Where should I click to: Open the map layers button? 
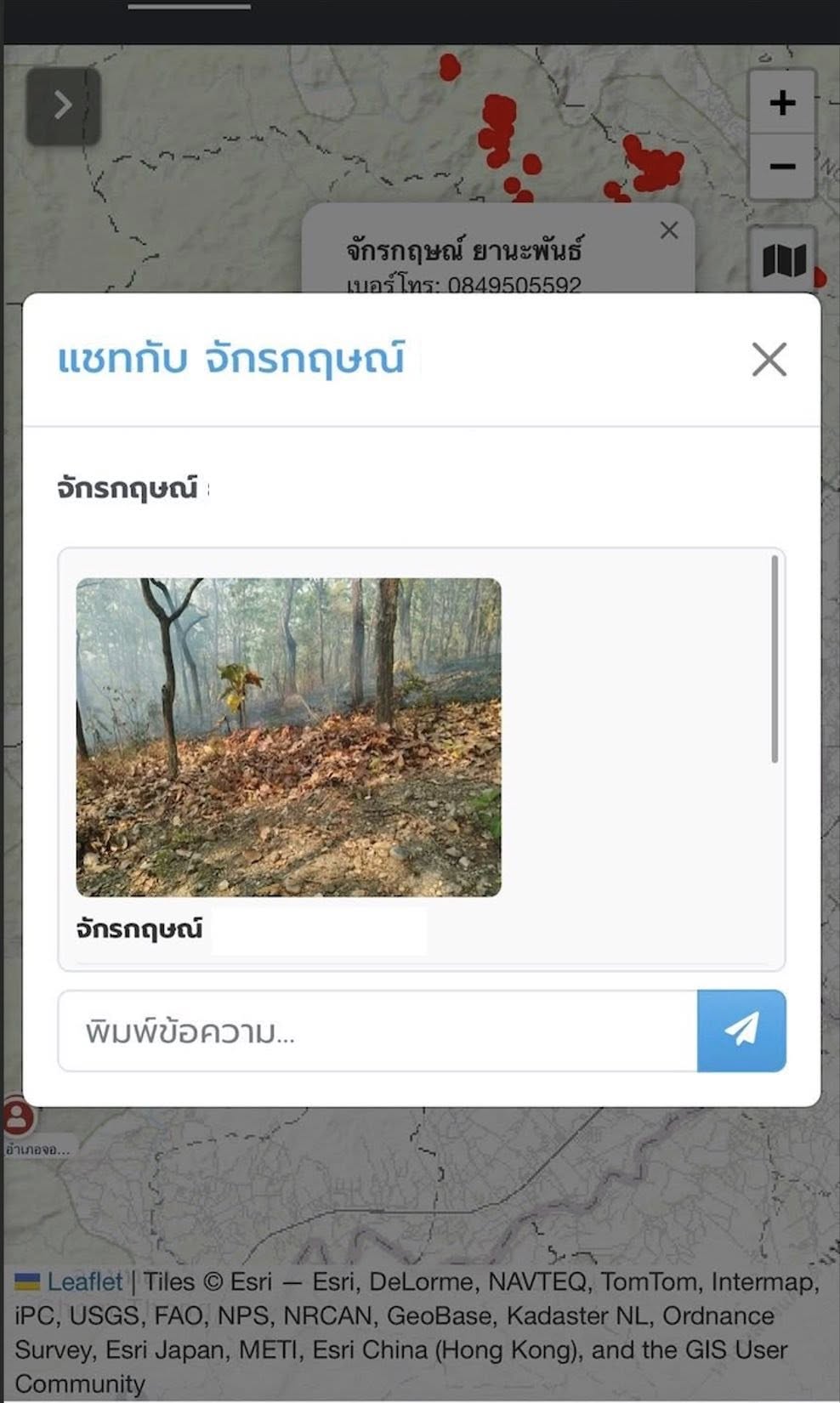[783, 260]
